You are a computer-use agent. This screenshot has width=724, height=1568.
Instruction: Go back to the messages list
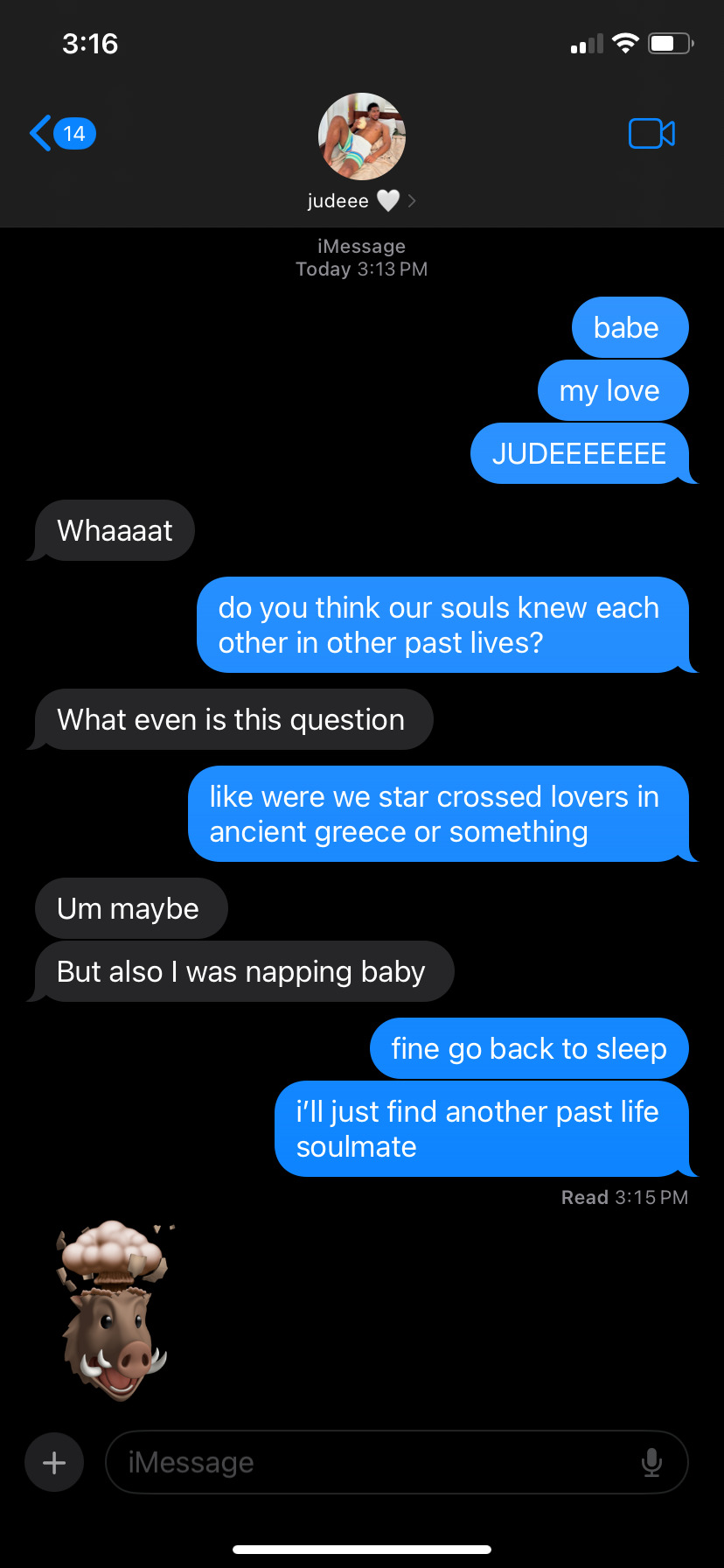coord(59,134)
